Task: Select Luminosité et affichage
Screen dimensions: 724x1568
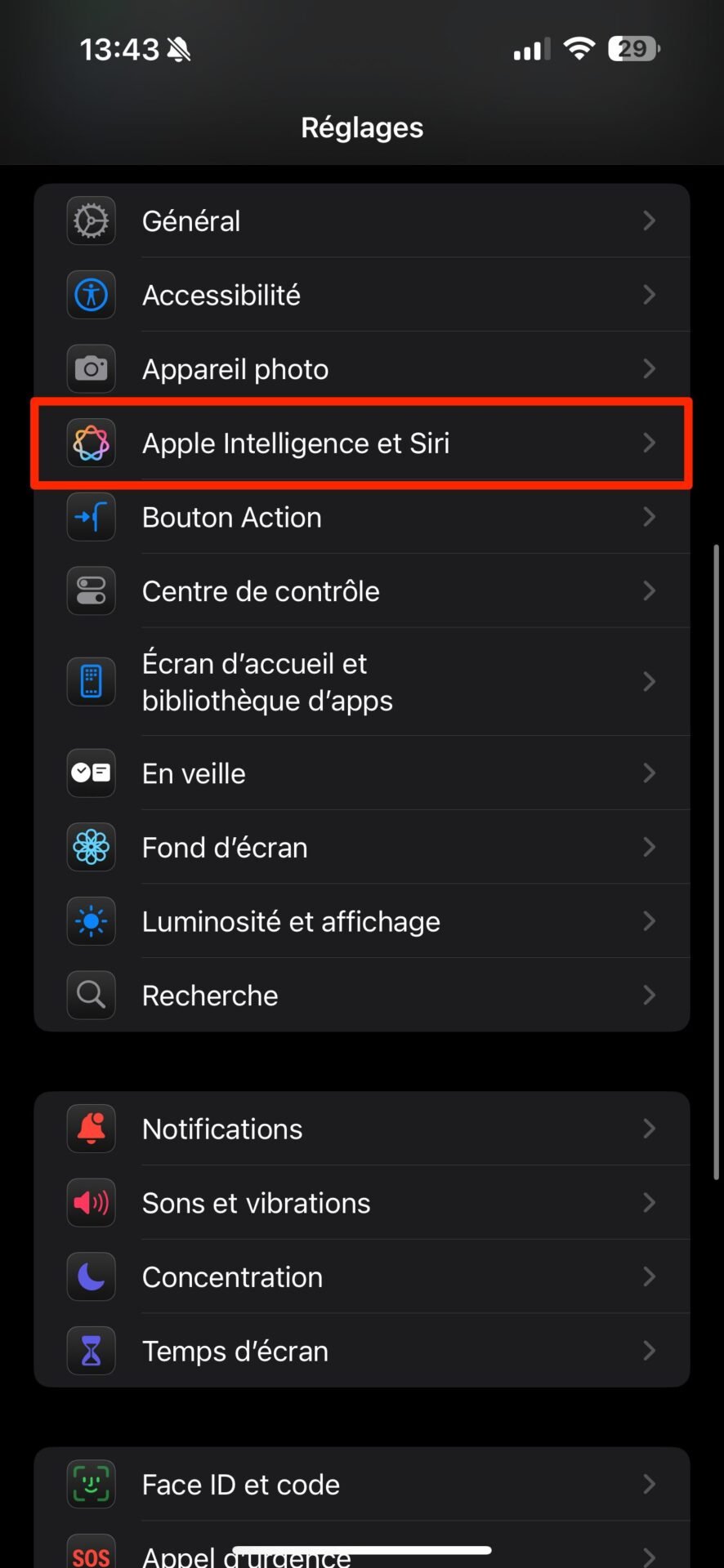Action: tap(362, 921)
